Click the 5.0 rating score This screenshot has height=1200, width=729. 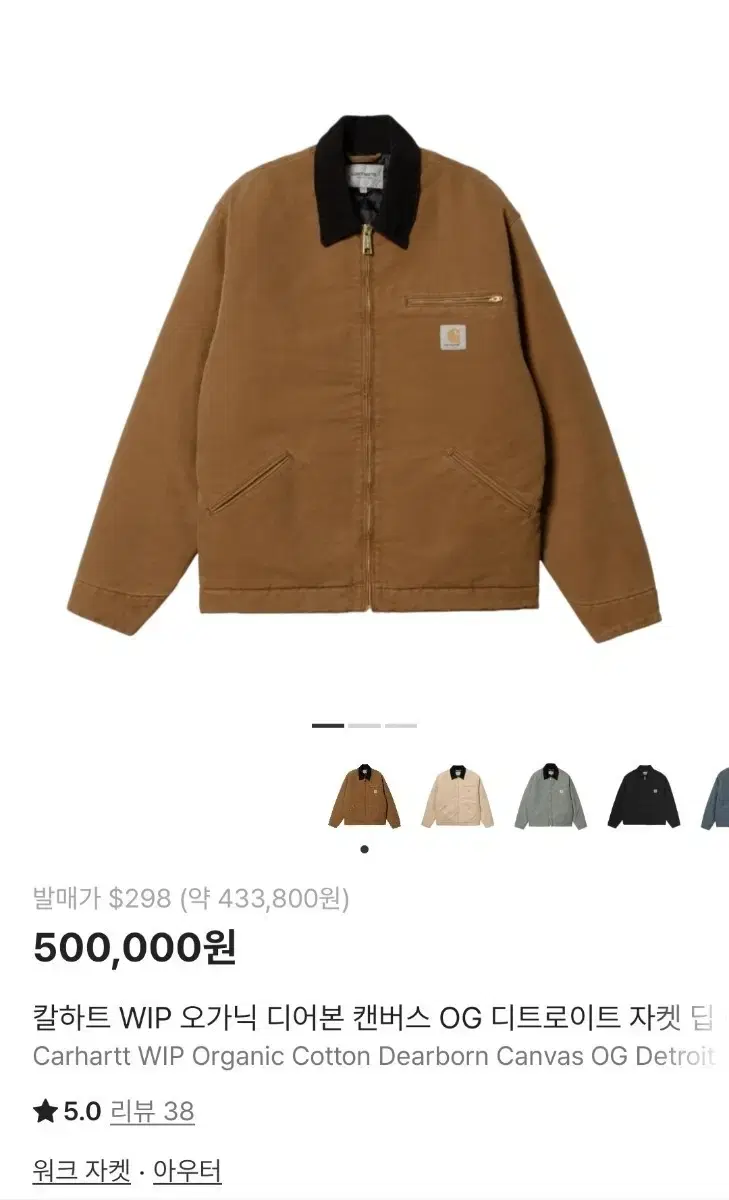click(80, 1108)
